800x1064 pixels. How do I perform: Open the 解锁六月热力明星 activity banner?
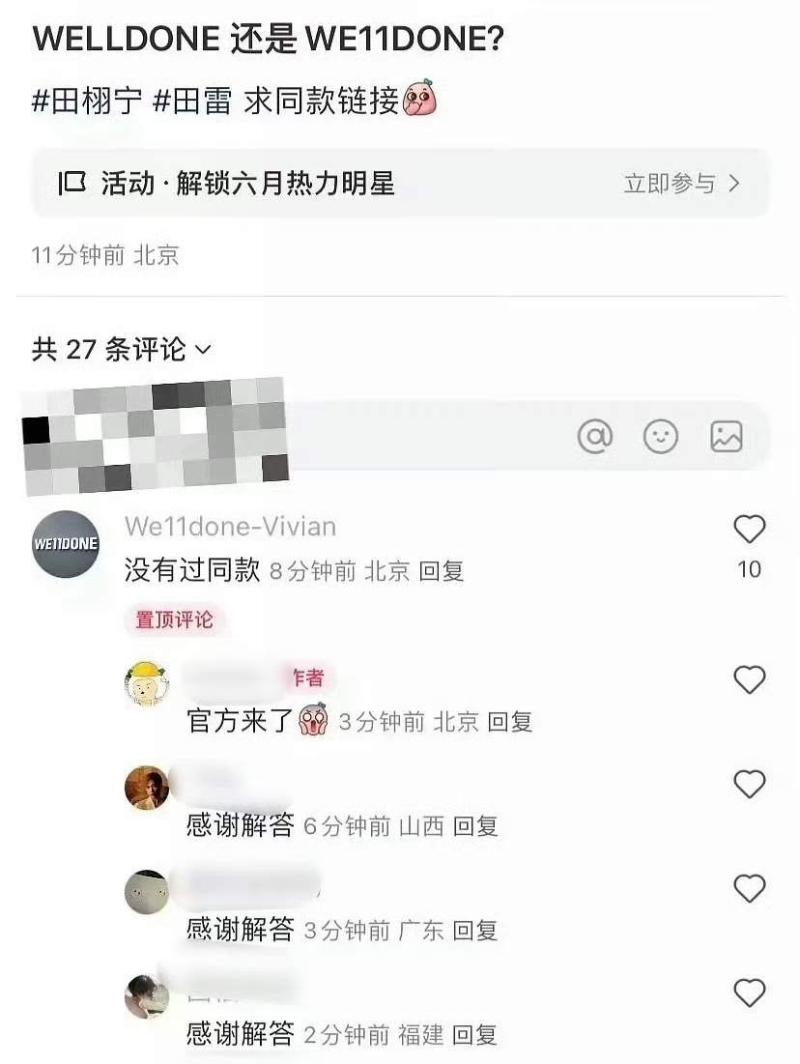pyautogui.click(x=400, y=183)
